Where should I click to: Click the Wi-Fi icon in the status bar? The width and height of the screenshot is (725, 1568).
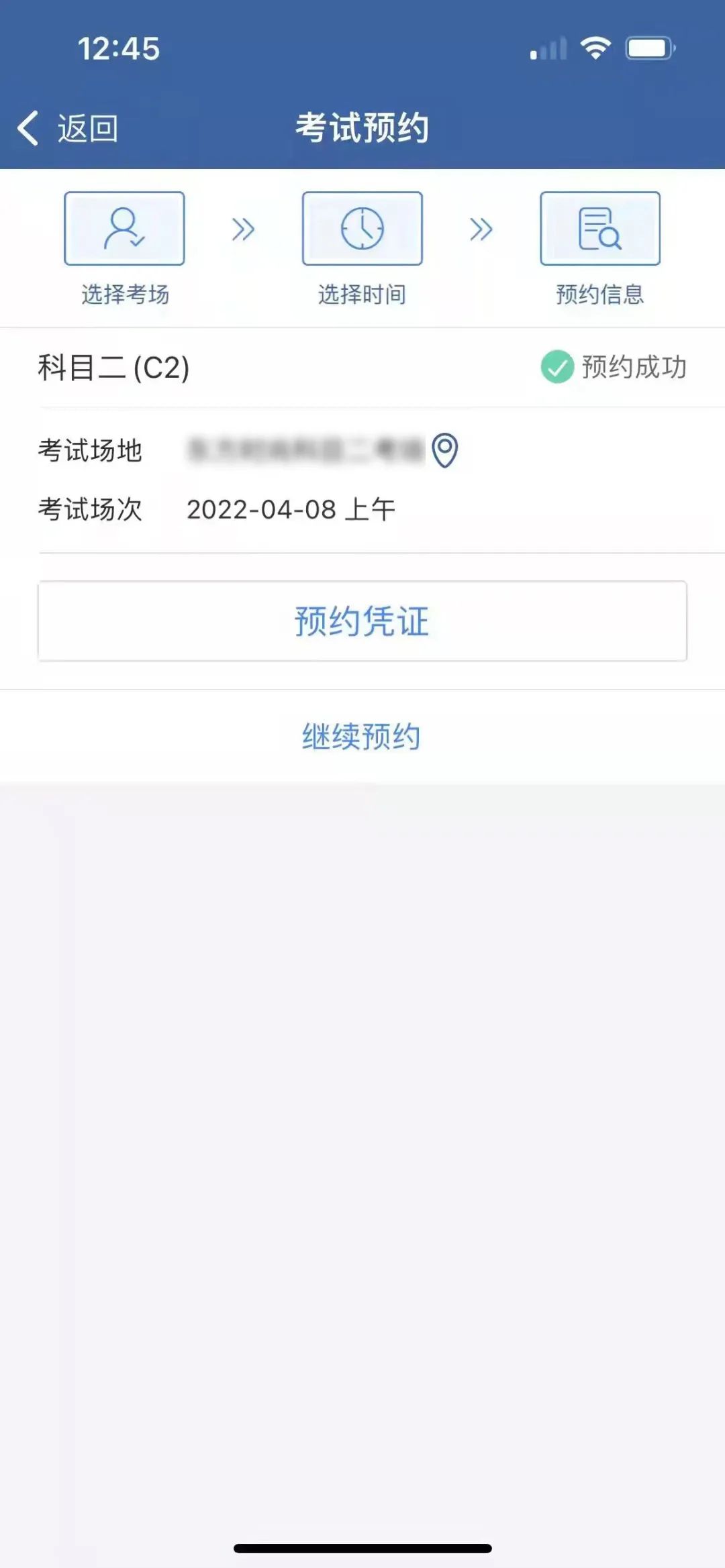pos(595,47)
